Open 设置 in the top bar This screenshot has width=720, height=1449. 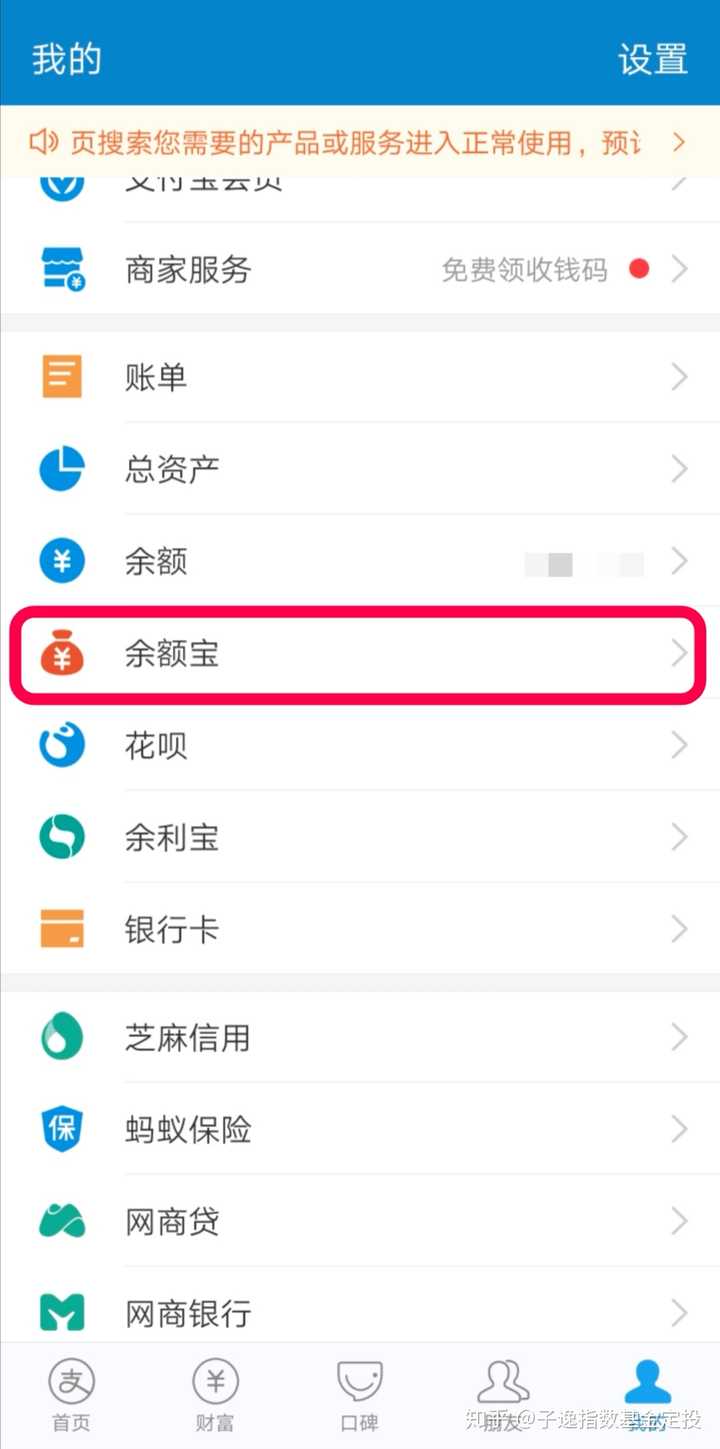(652, 59)
